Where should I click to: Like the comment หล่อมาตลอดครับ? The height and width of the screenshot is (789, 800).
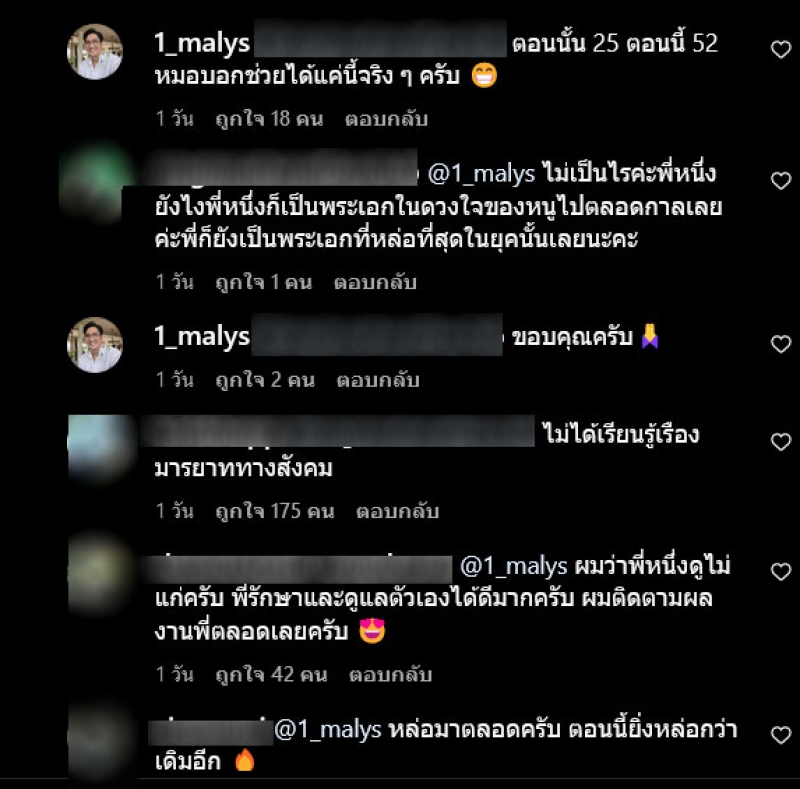point(781,735)
